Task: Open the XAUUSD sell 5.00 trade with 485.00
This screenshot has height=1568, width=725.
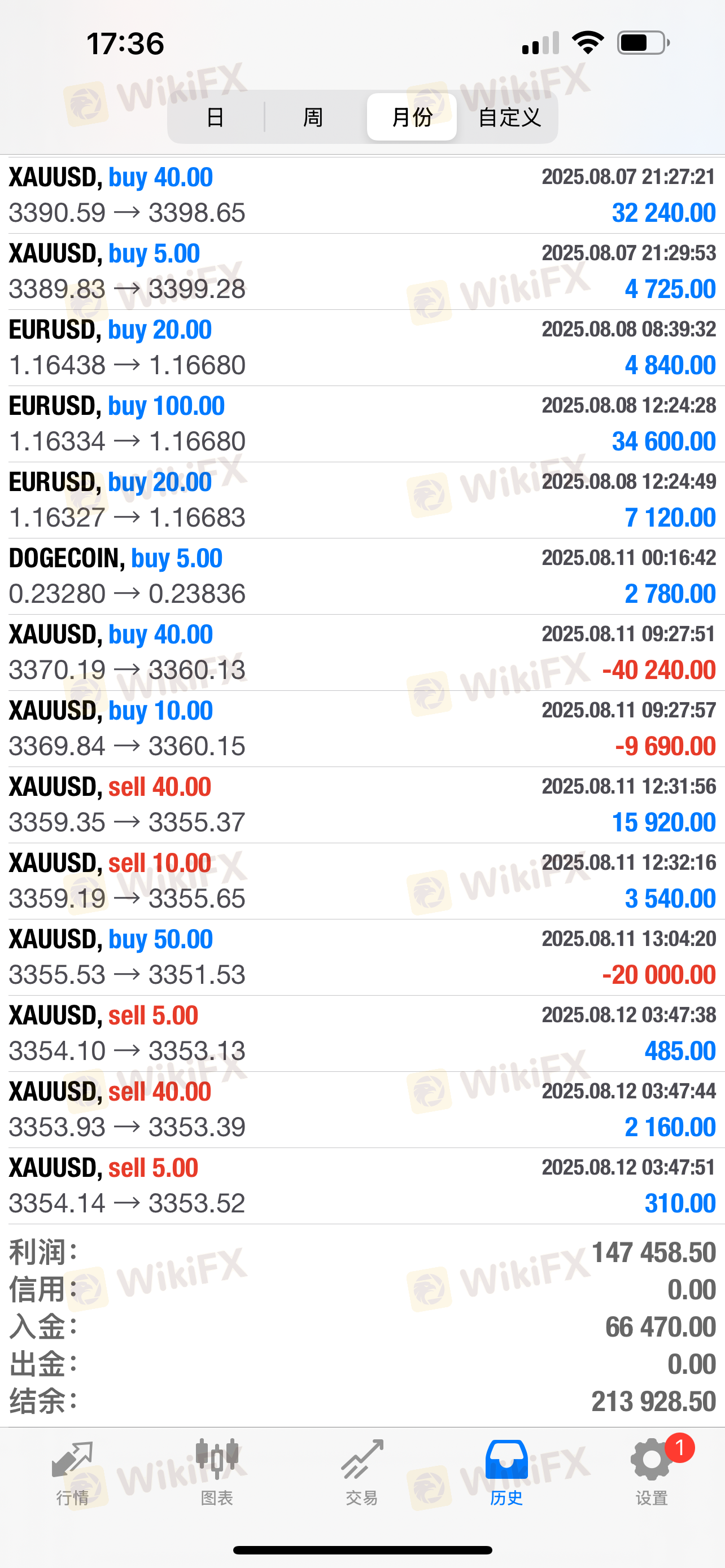Action: click(362, 1033)
